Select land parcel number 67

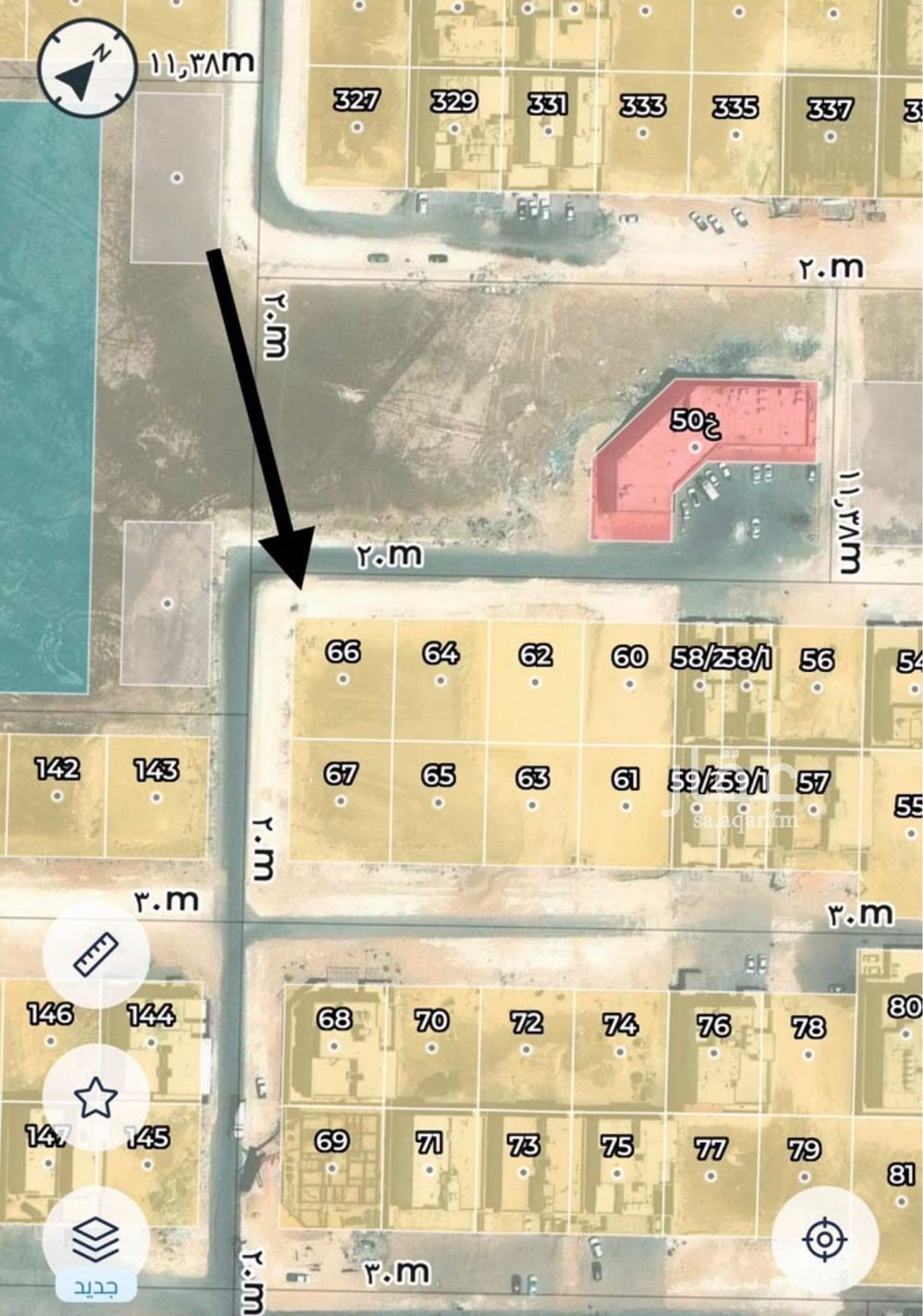pos(341,800)
